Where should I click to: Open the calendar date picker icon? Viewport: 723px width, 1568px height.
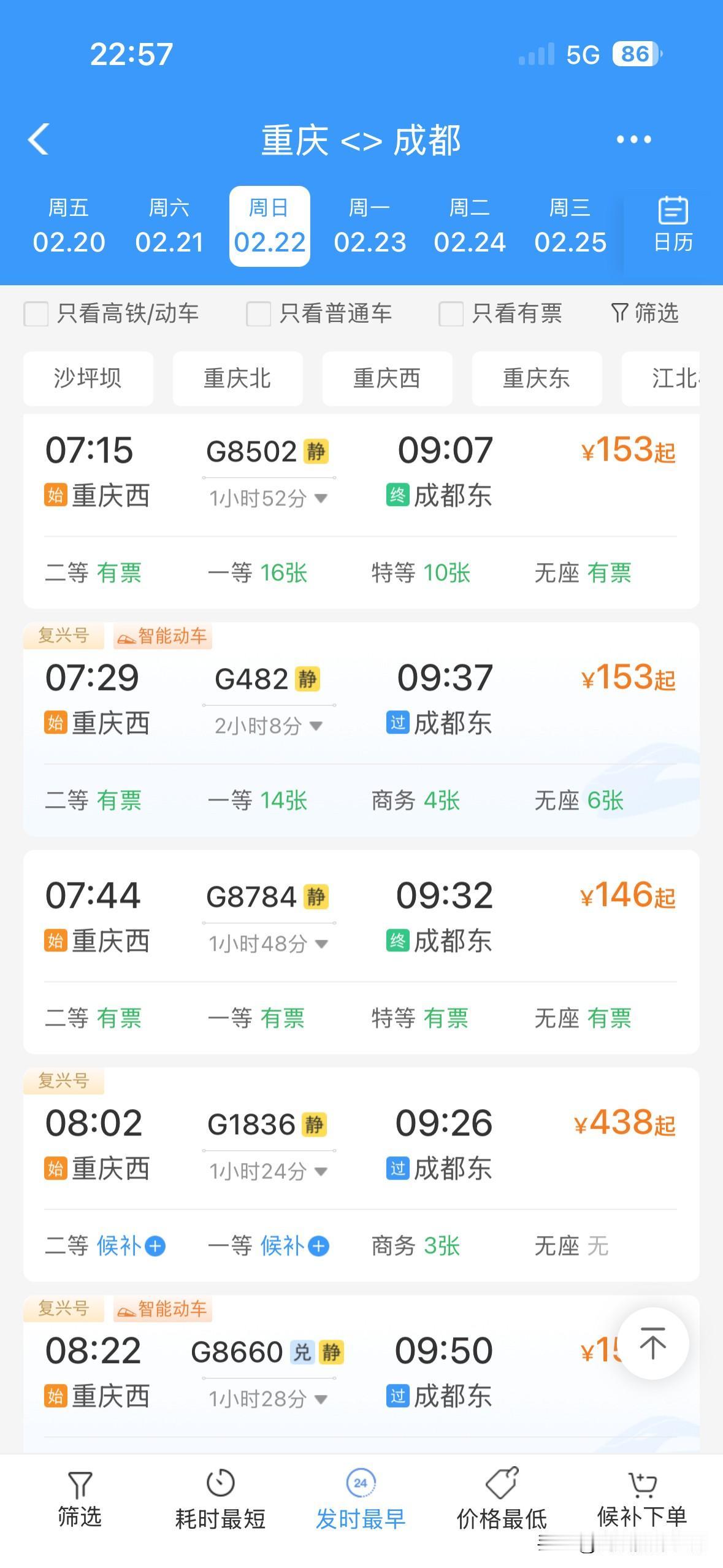click(x=672, y=225)
